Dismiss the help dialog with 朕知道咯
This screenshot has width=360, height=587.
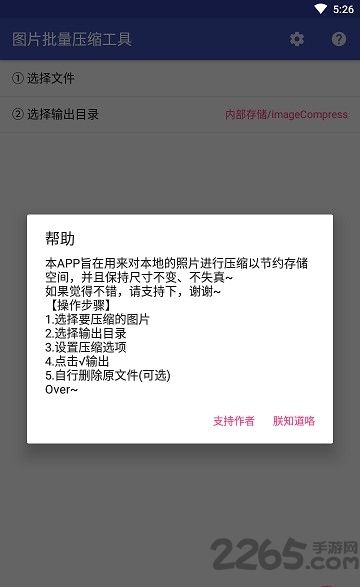tap(294, 421)
